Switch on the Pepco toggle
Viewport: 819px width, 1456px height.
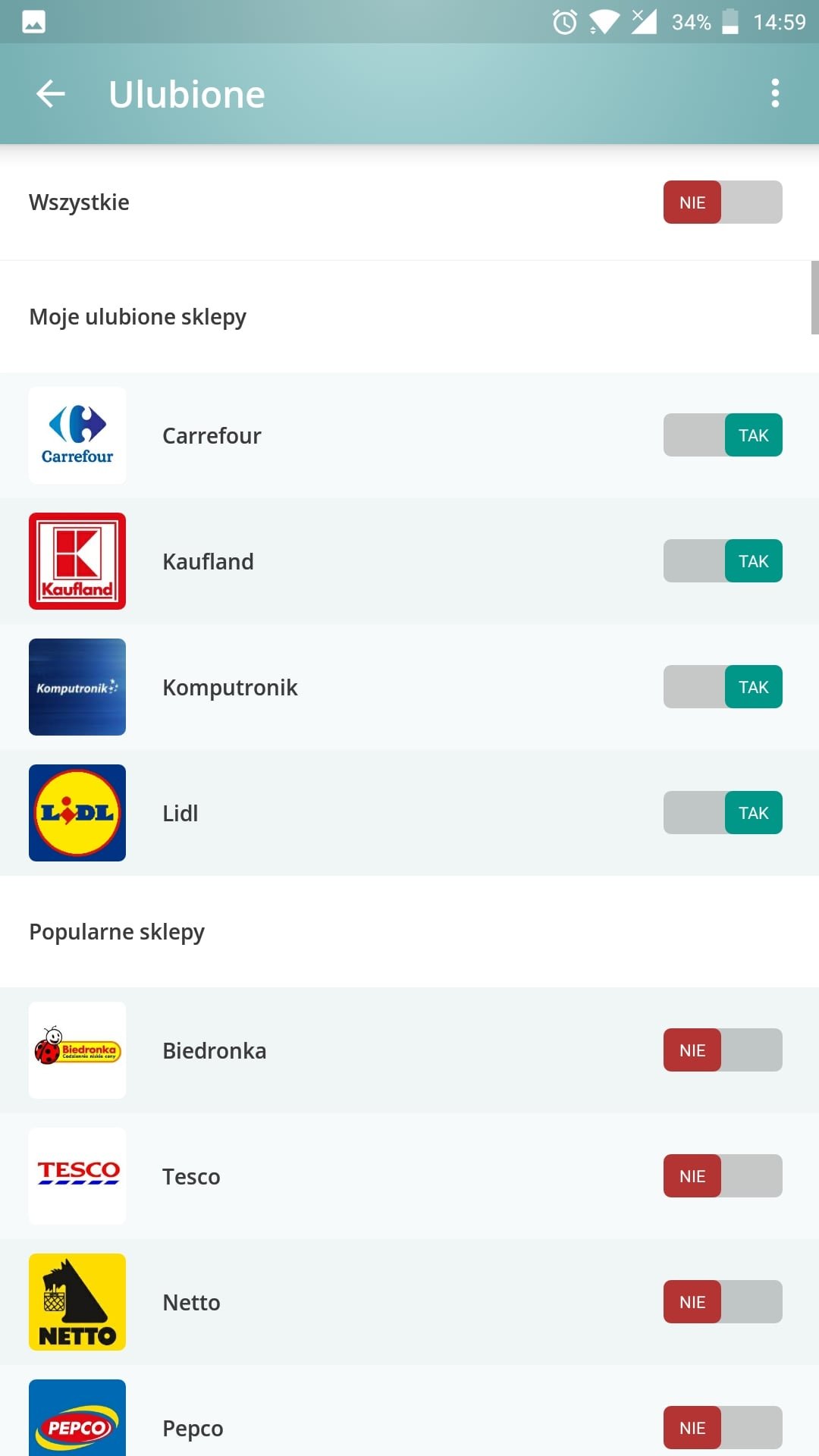(723, 1428)
